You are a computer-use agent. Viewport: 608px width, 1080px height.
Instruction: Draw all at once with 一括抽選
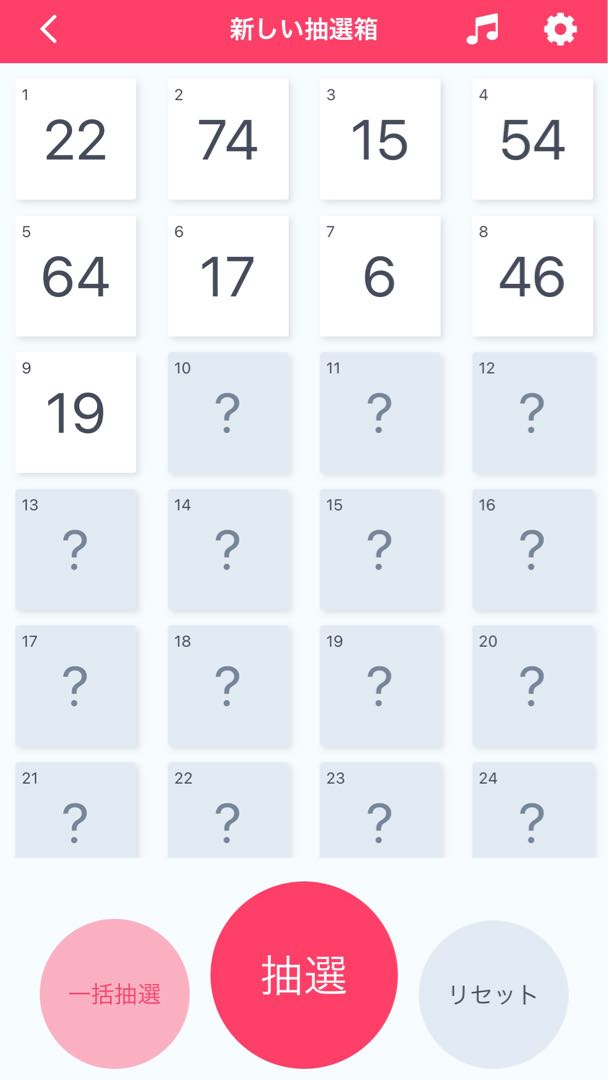pos(115,993)
